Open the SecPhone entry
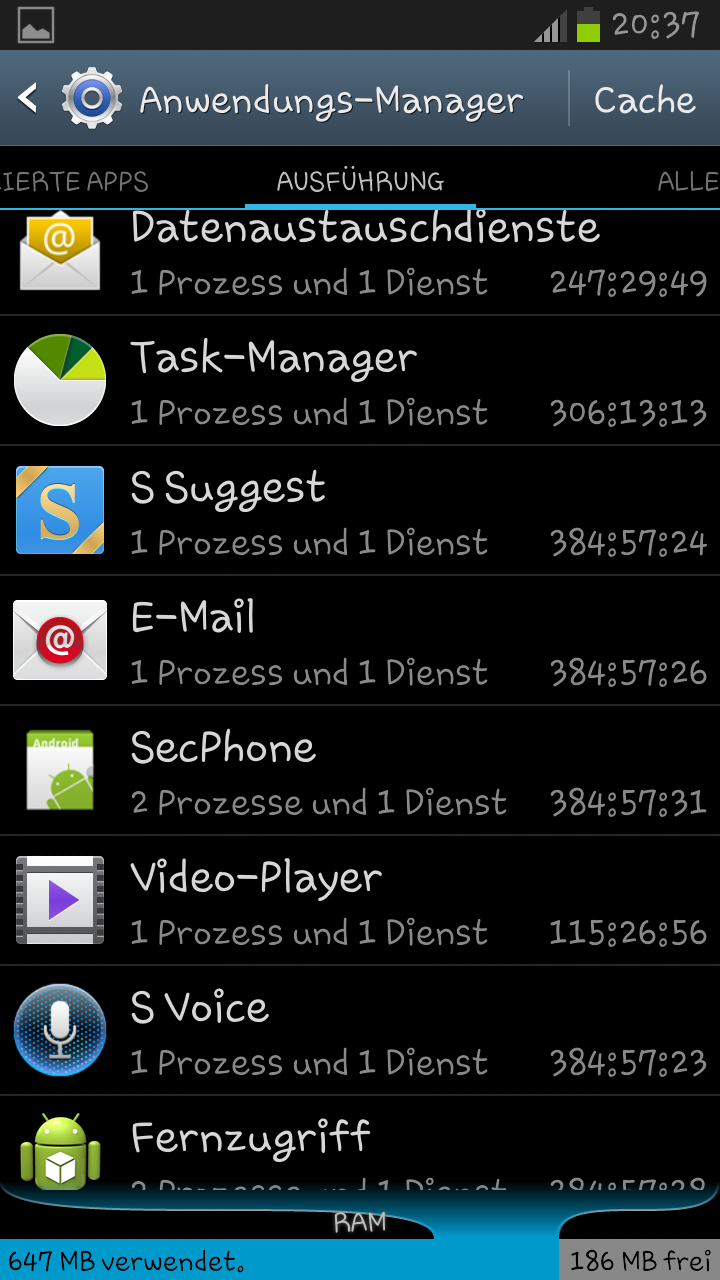 click(360, 771)
